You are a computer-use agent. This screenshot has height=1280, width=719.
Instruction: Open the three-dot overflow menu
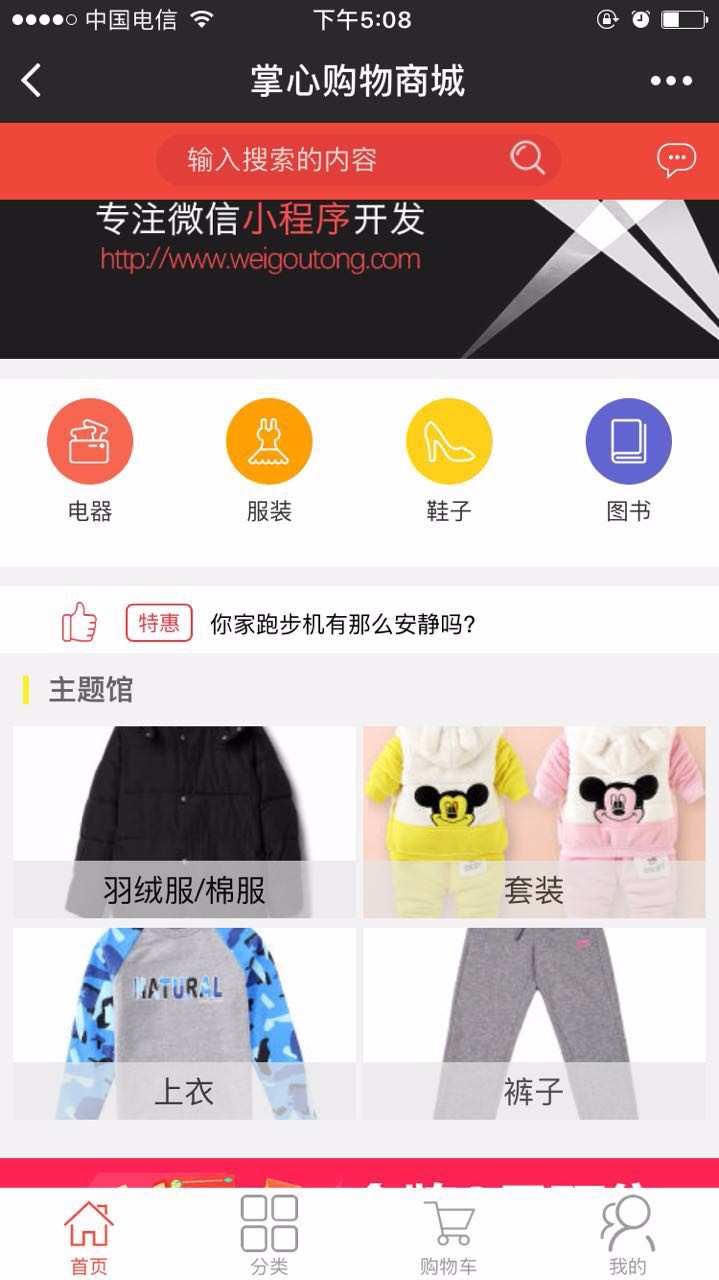click(671, 81)
